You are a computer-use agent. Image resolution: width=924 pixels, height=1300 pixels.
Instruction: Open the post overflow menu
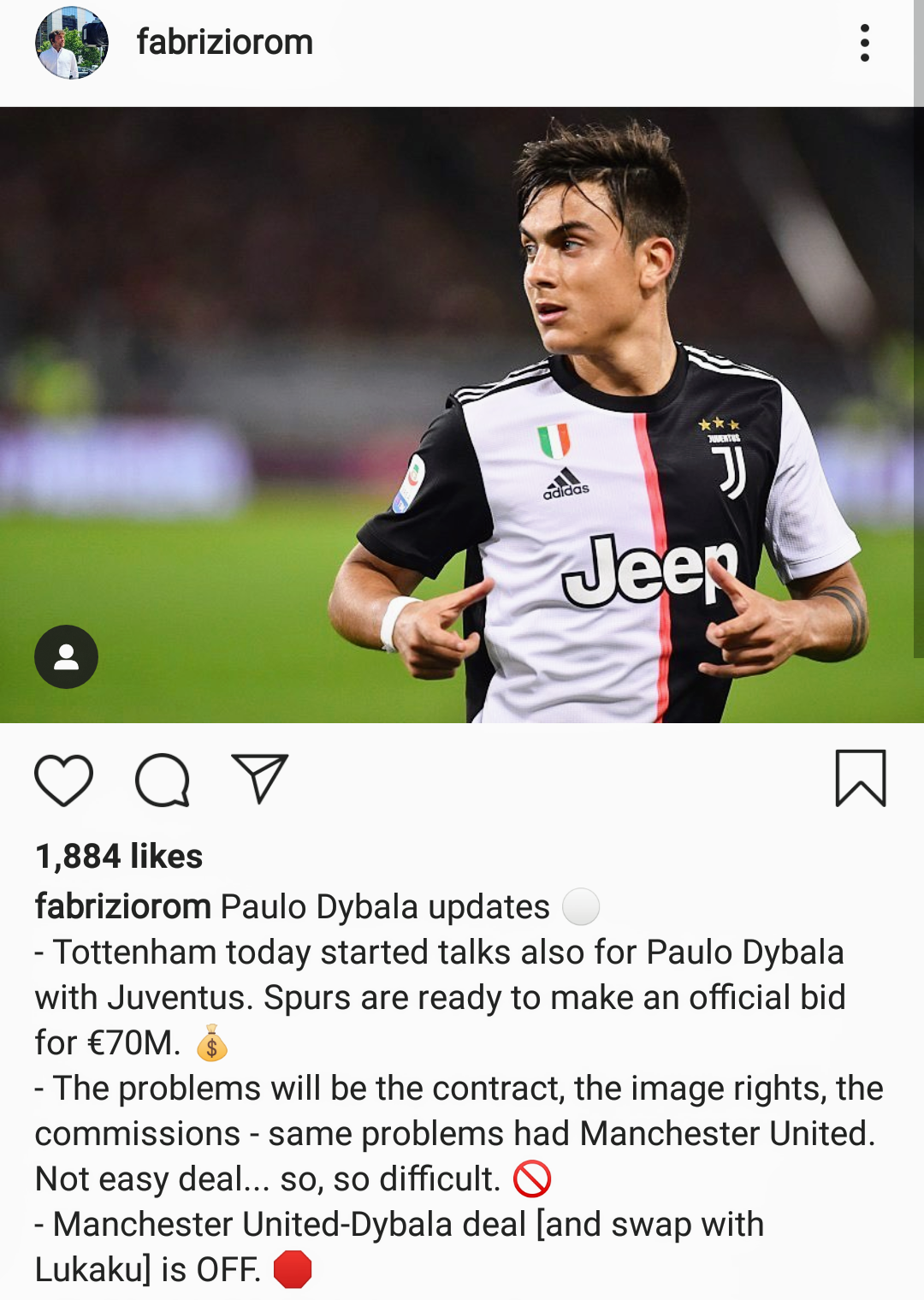coord(865,43)
